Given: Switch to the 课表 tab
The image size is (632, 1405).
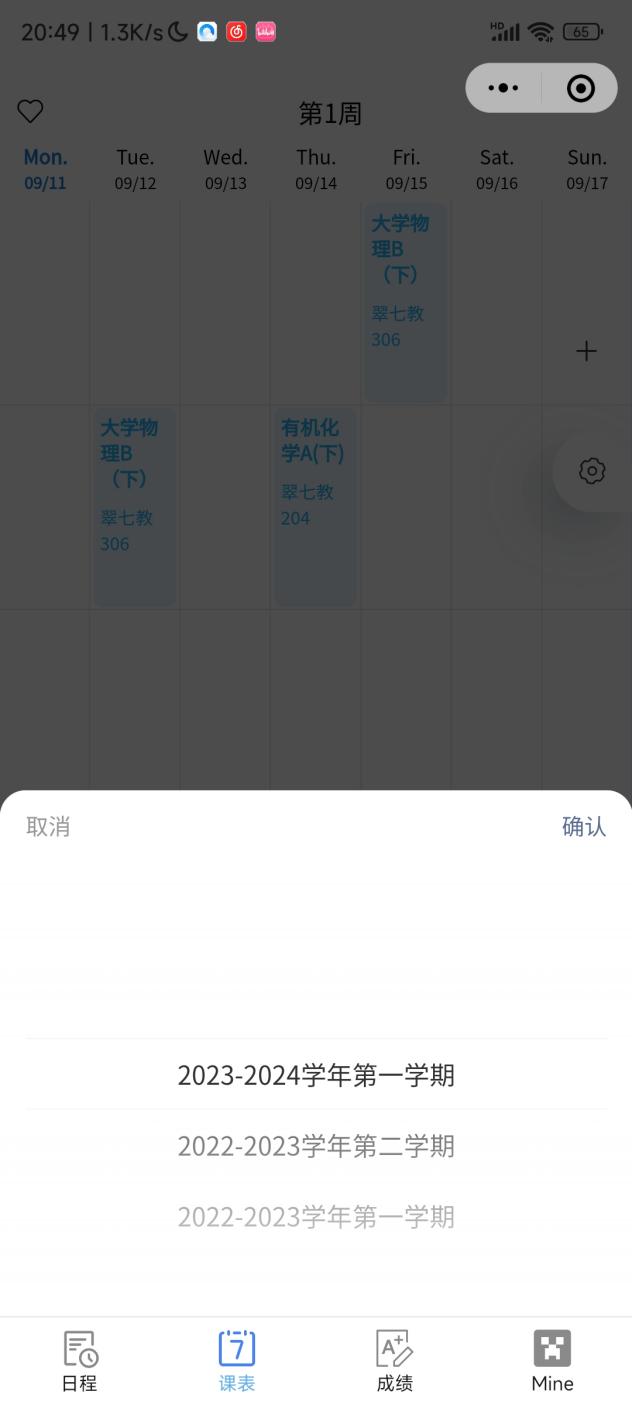Looking at the screenshot, I should pos(237,1361).
